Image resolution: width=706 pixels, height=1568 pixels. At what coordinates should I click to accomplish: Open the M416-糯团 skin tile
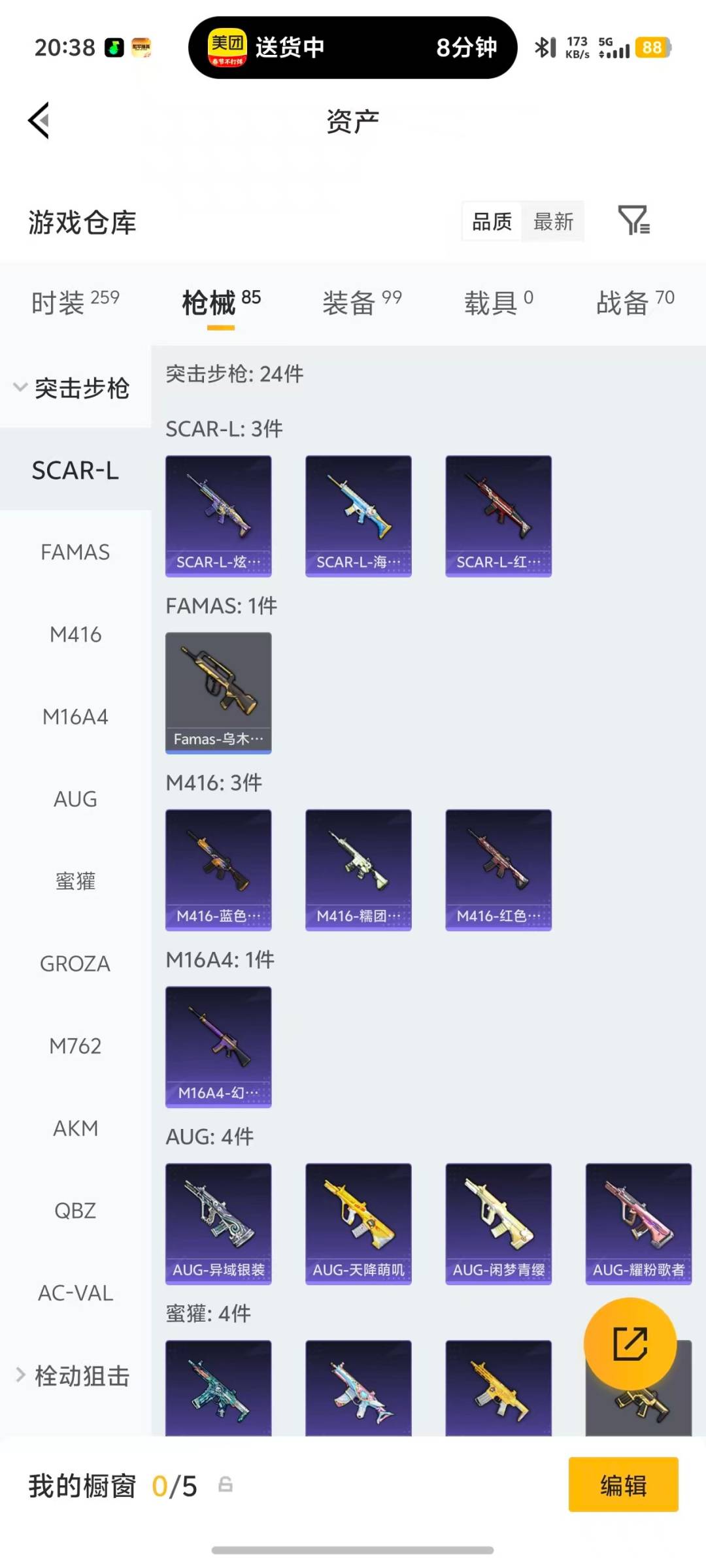(x=358, y=870)
